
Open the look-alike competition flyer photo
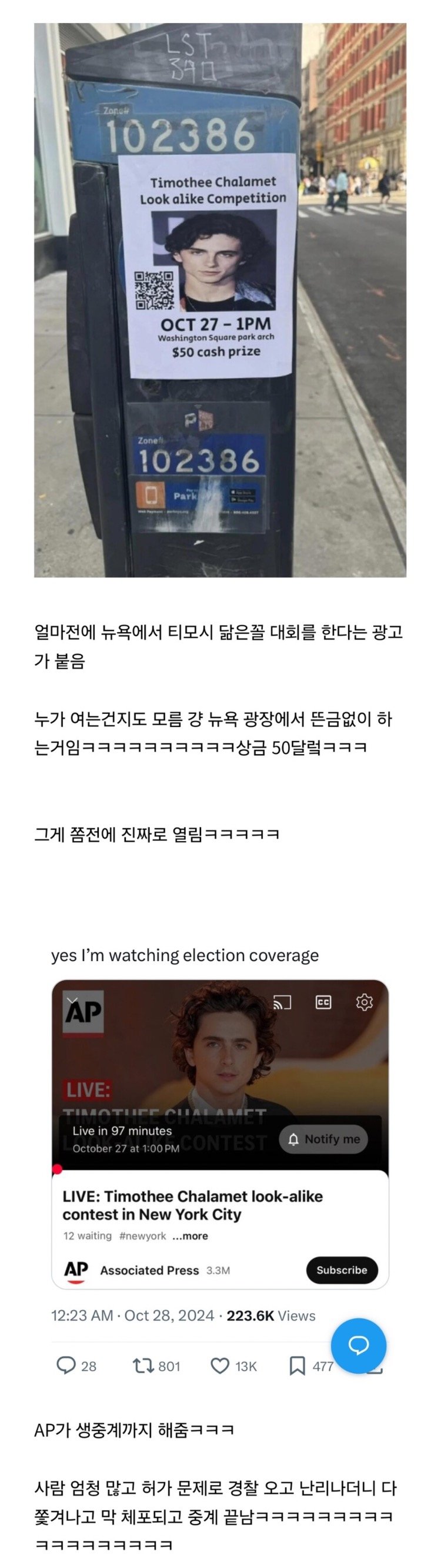tap(219, 300)
